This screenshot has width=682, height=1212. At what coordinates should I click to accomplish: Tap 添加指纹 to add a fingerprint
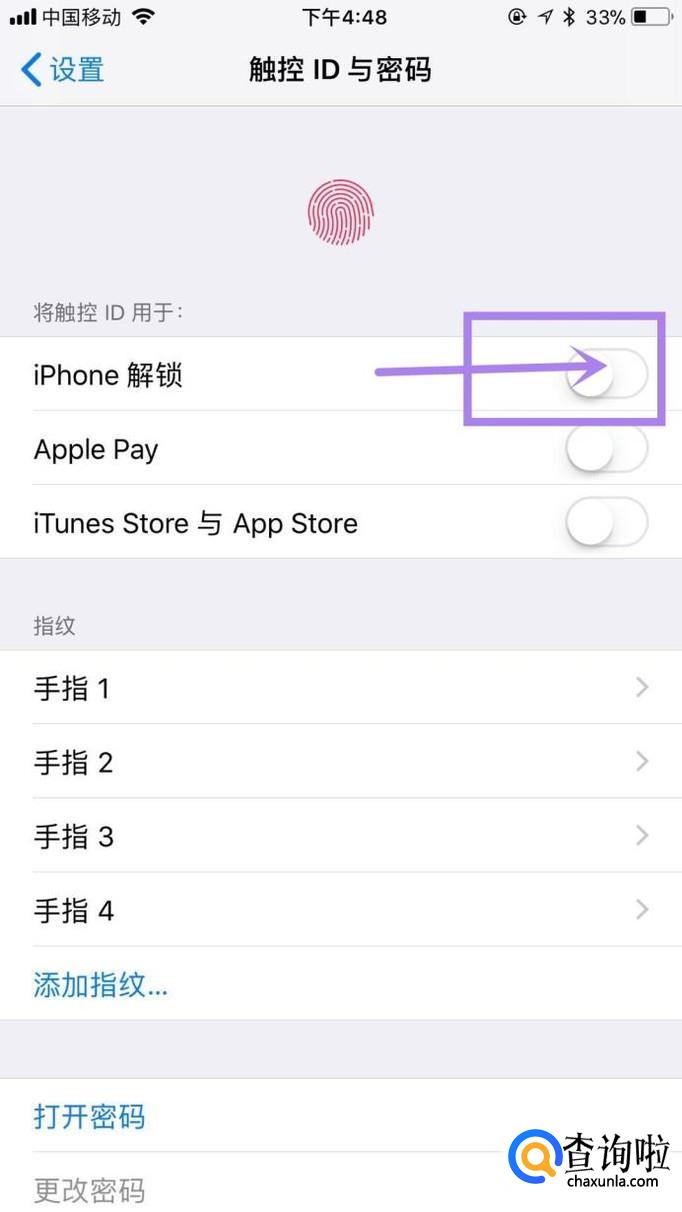coord(101,985)
